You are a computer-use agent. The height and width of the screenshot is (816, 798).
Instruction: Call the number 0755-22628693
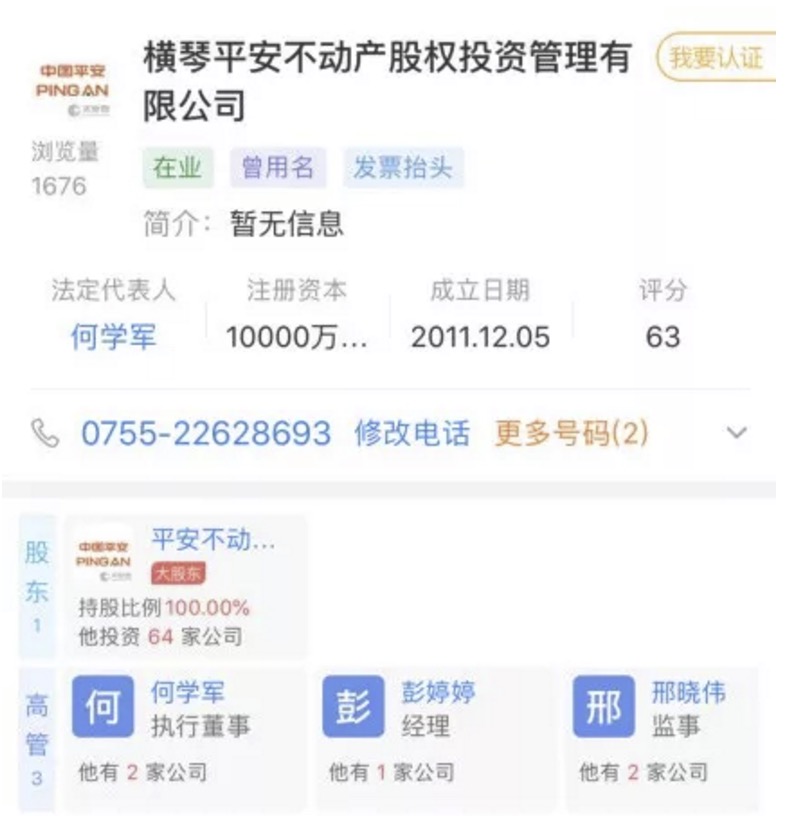point(205,433)
